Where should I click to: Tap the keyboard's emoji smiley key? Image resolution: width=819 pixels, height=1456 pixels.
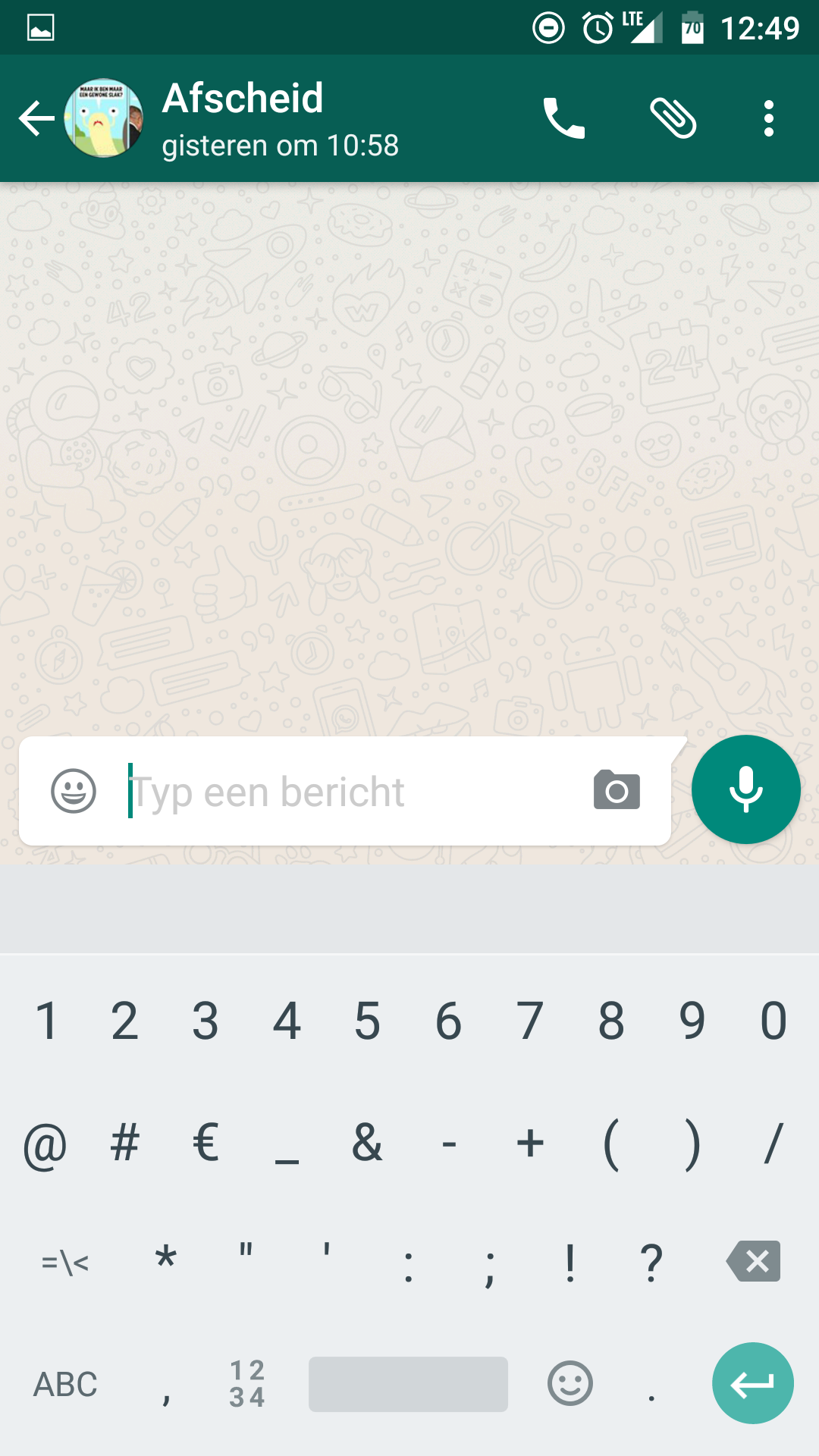(570, 1383)
